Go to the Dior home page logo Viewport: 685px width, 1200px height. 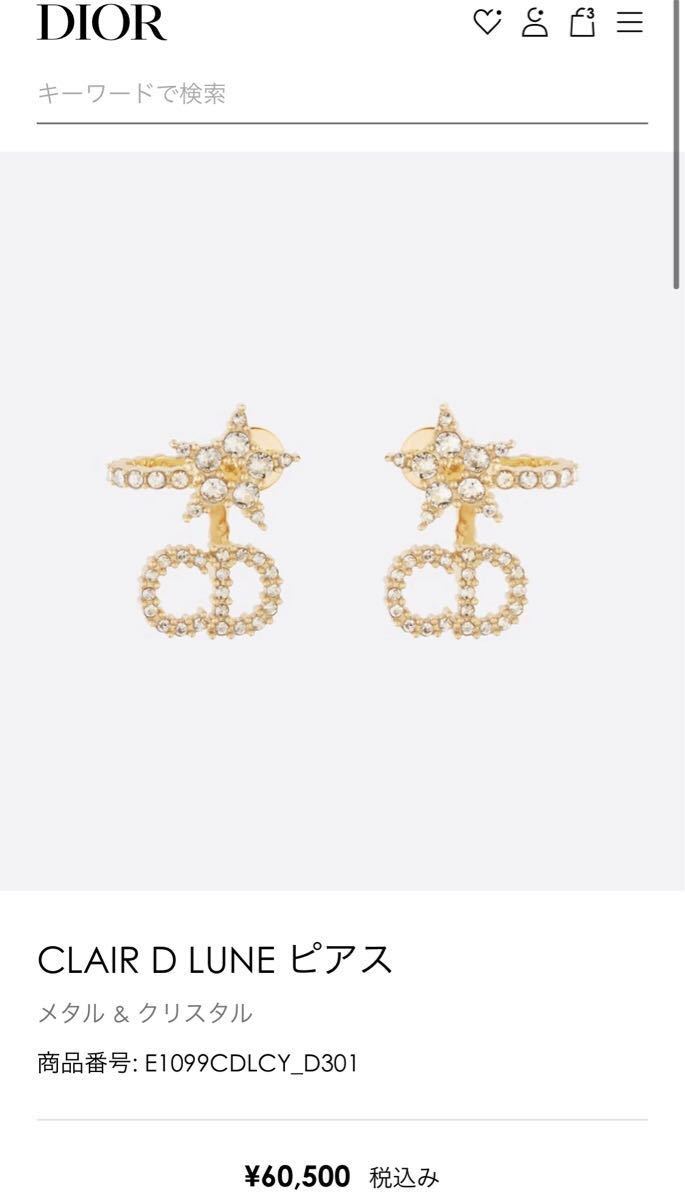[102, 22]
